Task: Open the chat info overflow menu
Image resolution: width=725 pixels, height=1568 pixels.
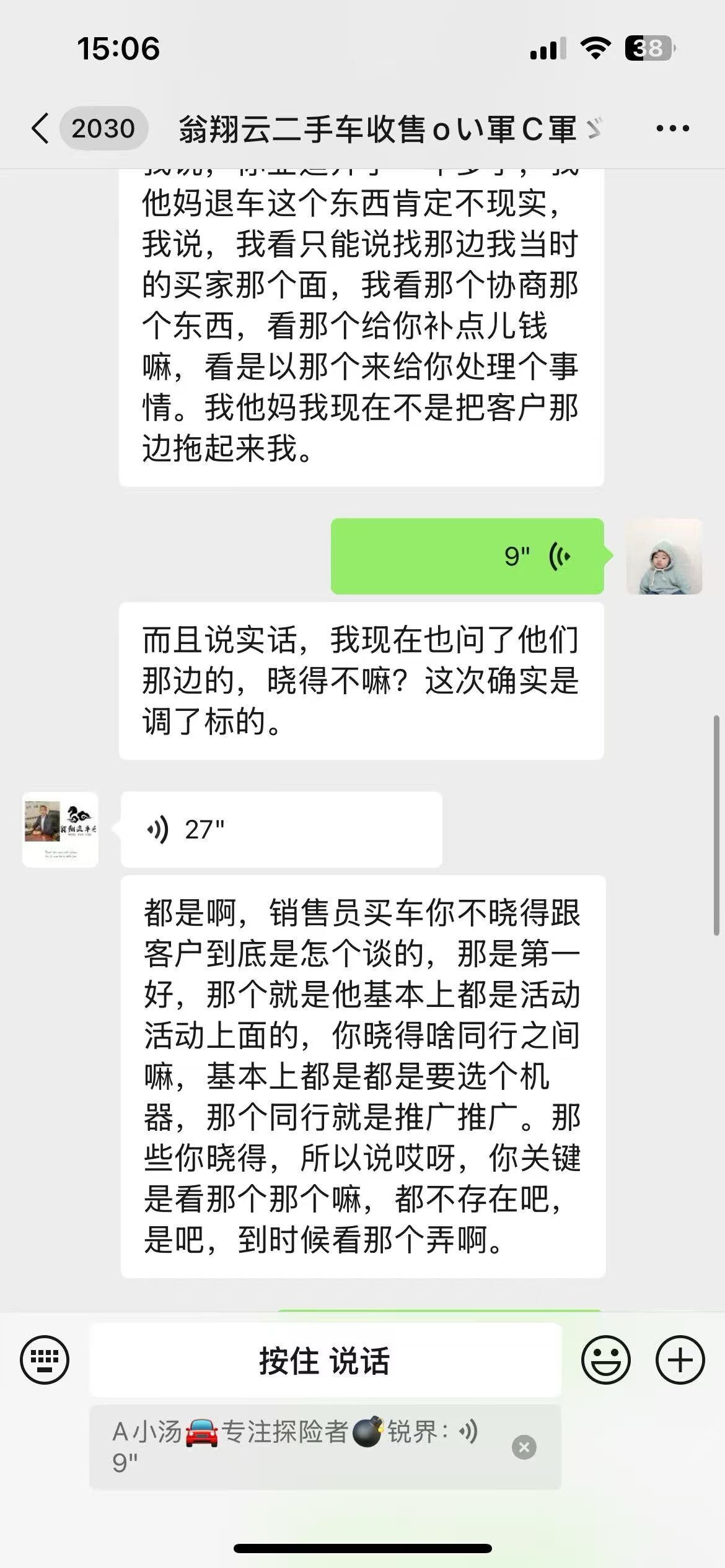Action: click(672, 129)
